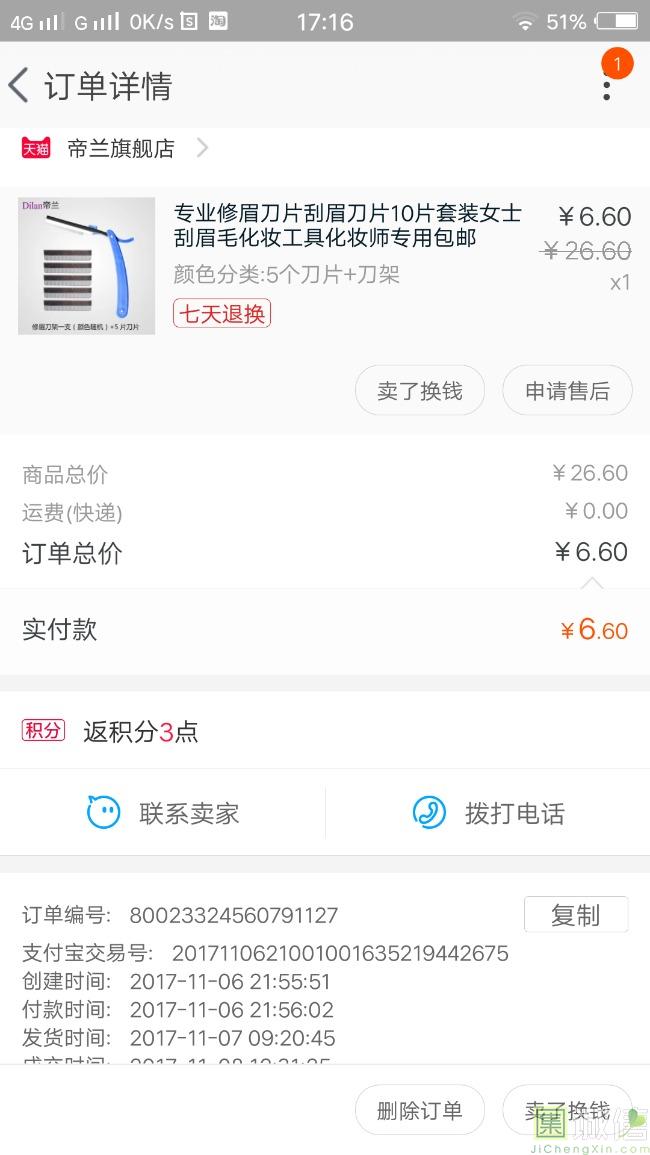
Task: Open the eyebrow razor product item
Action: pos(347,227)
